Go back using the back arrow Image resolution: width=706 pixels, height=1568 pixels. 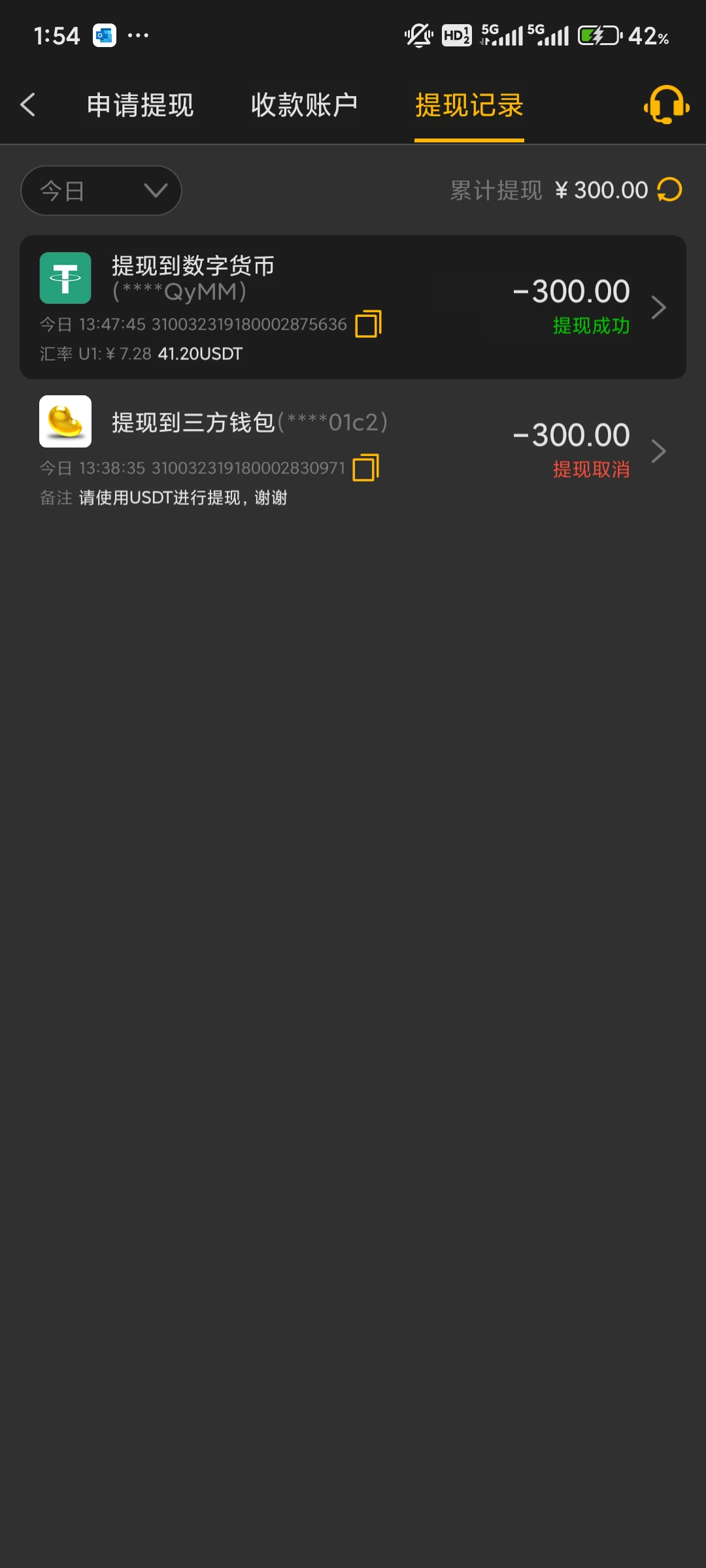pos(27,105)
